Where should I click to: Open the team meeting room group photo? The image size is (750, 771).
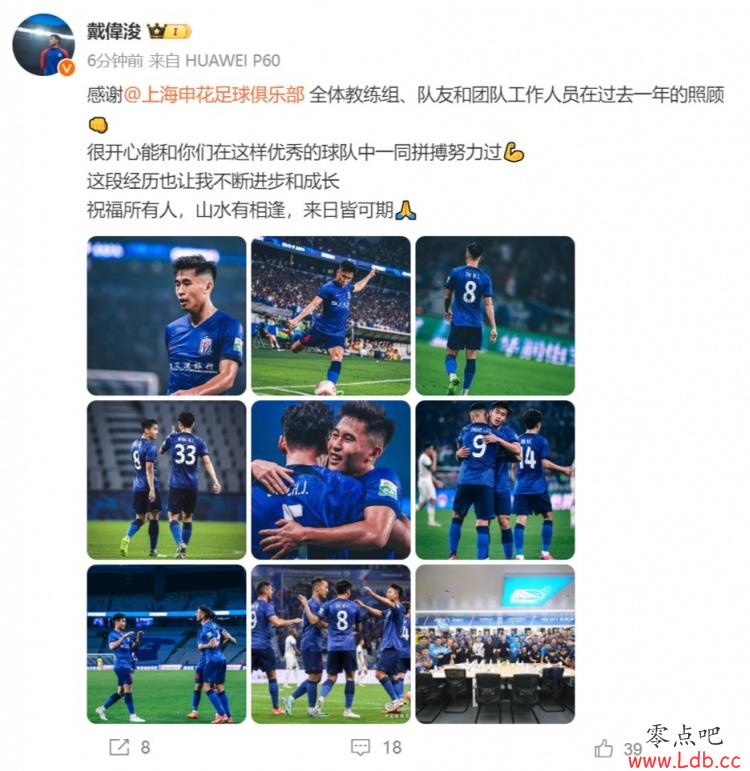coord(494,643)
